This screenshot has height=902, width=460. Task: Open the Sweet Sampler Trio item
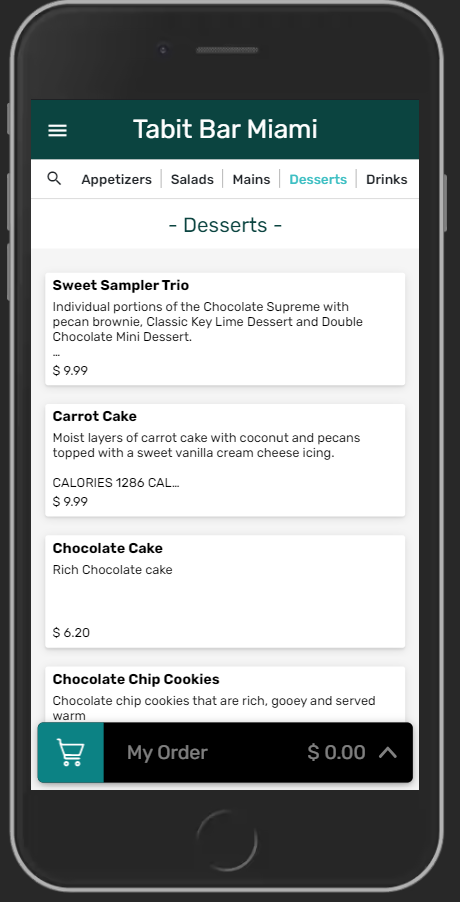[225, 329]
